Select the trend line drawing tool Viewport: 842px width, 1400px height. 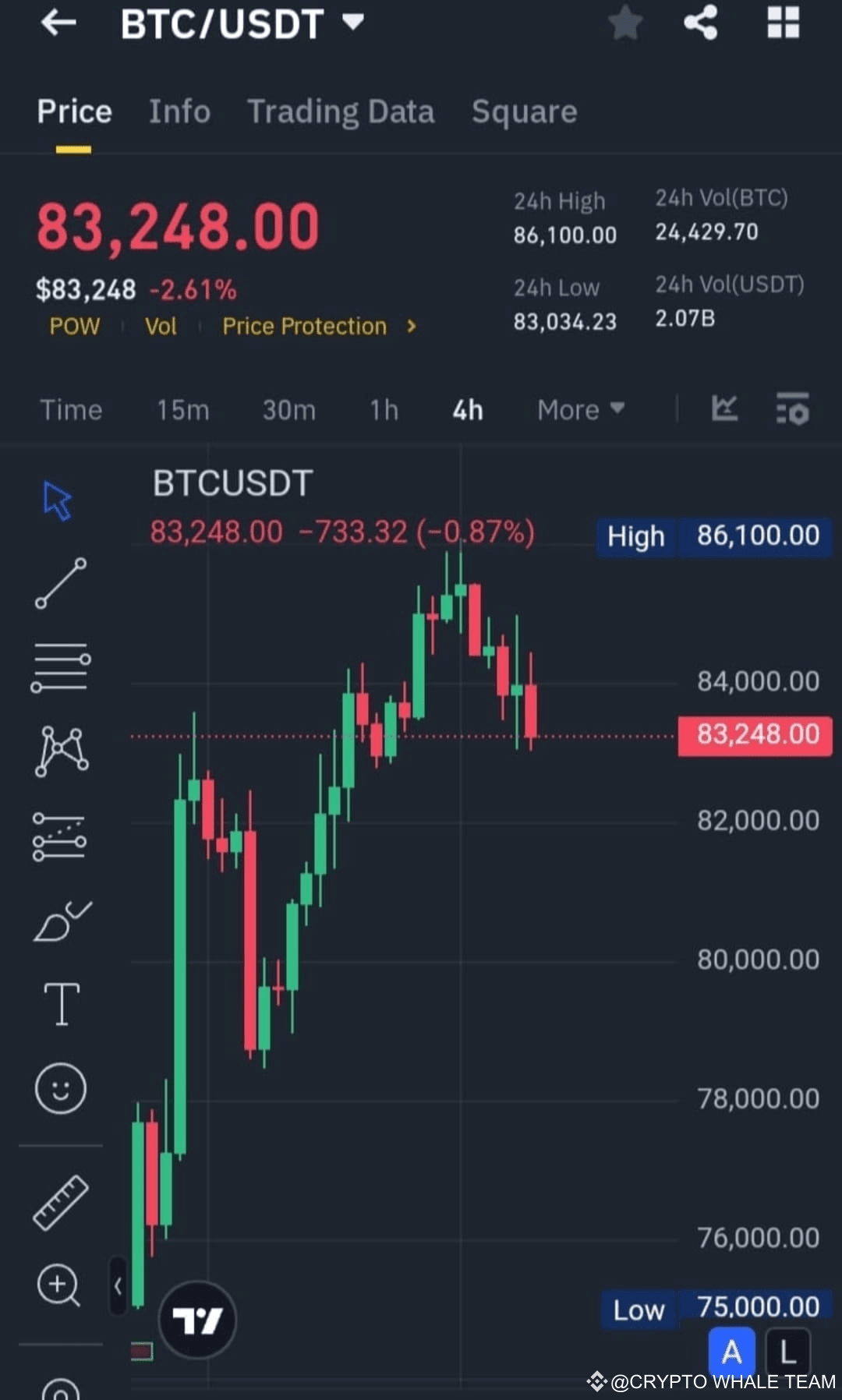[61, 583]
